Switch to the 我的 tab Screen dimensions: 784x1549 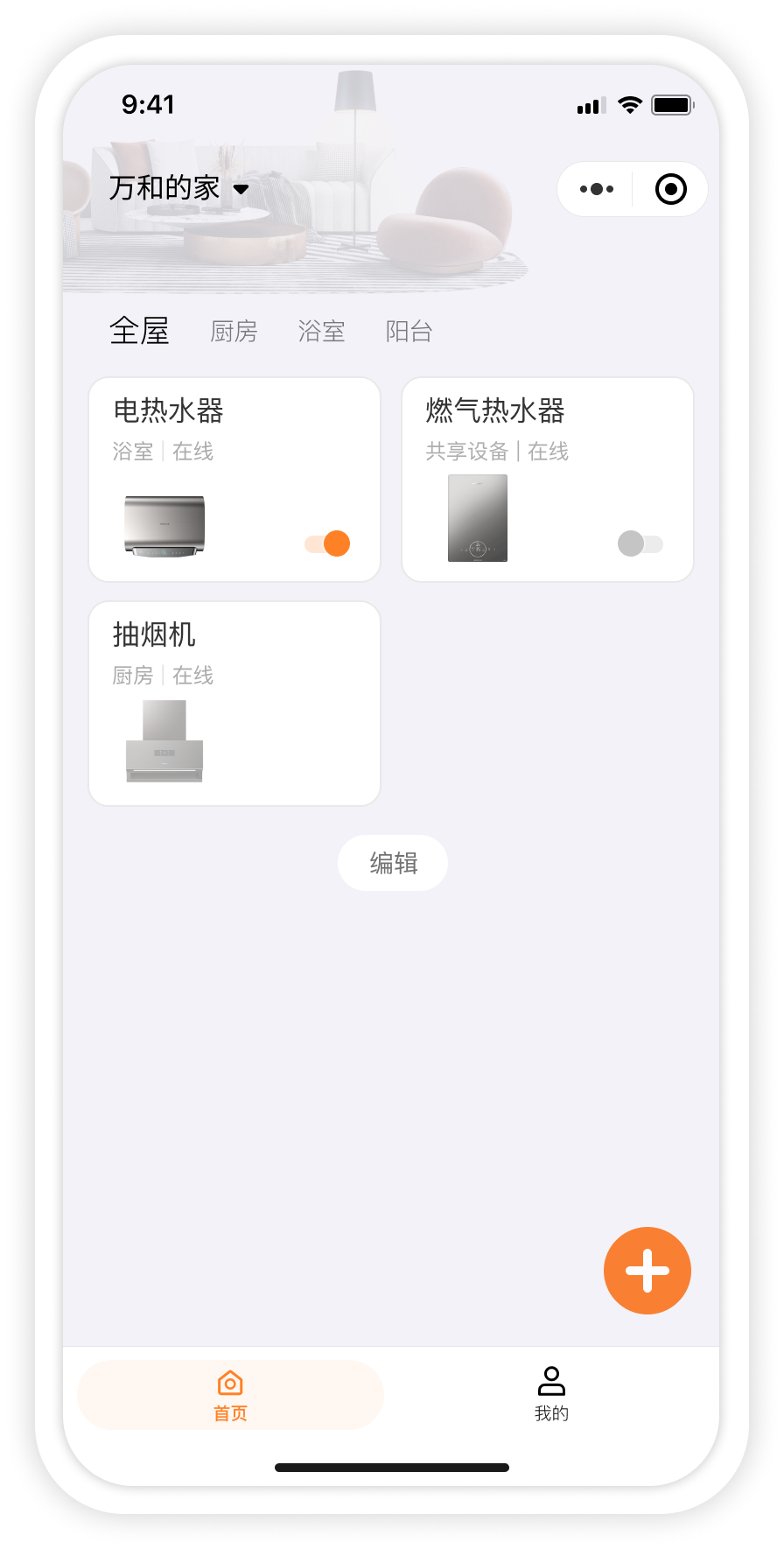pos(551,1395)
